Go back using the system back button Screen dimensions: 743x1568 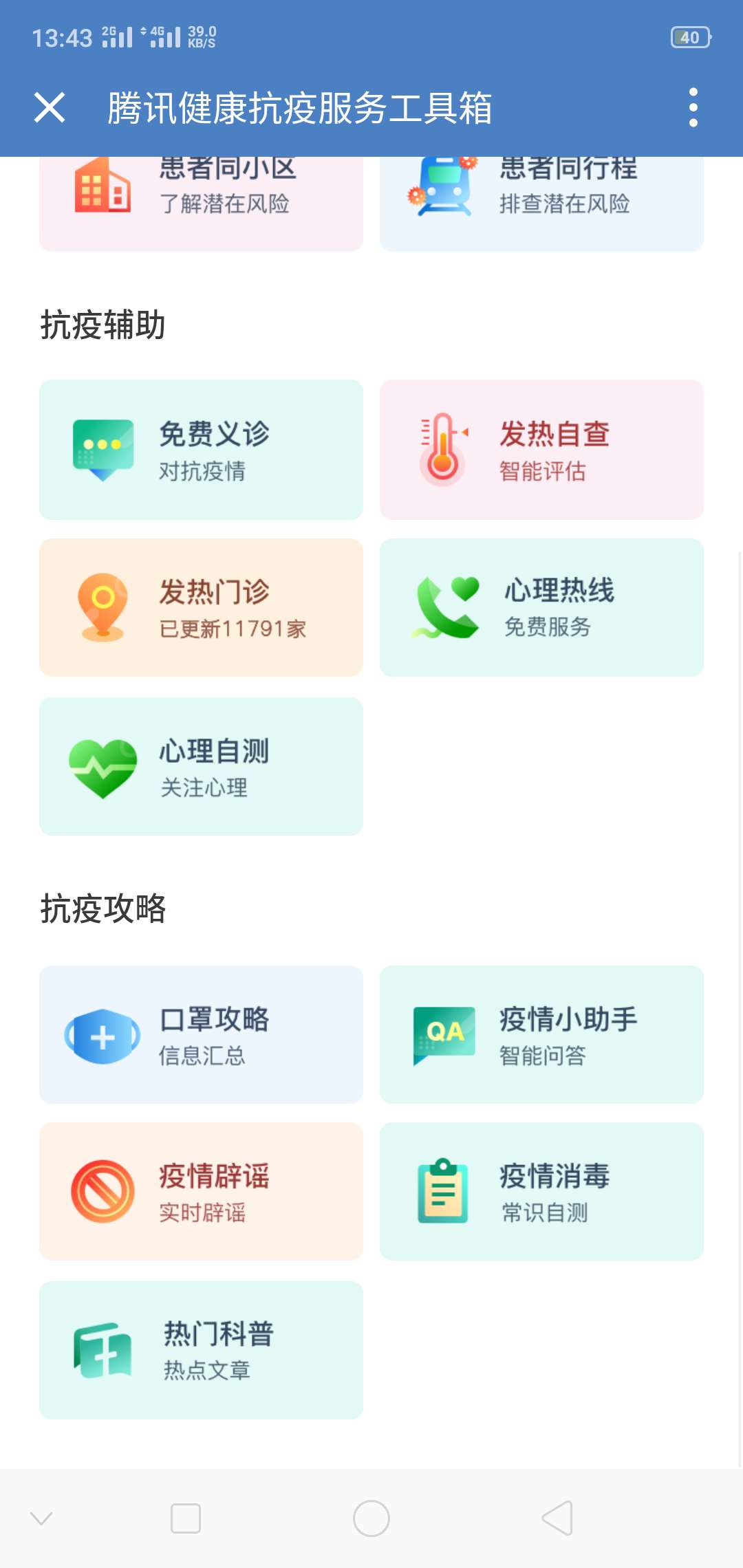[x=557, y=1518]
